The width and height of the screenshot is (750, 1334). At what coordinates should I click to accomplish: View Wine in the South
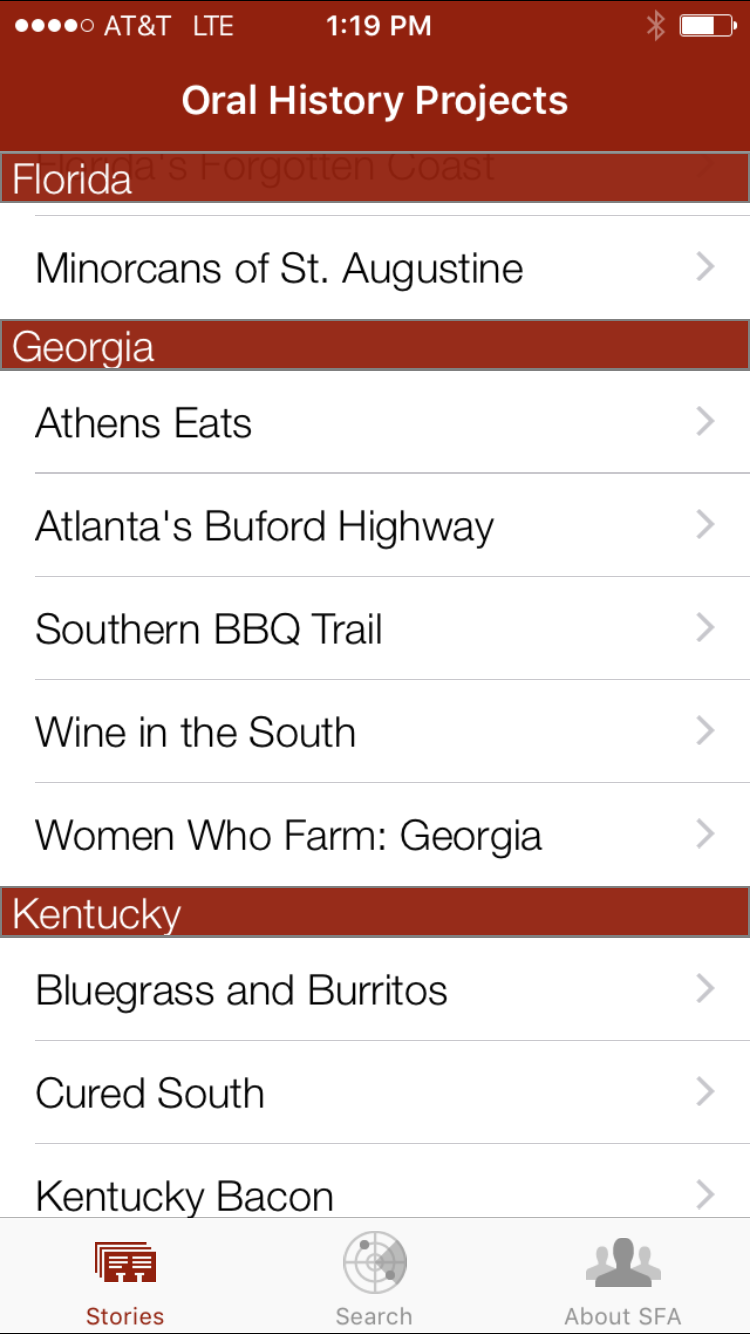click(375, 731)
